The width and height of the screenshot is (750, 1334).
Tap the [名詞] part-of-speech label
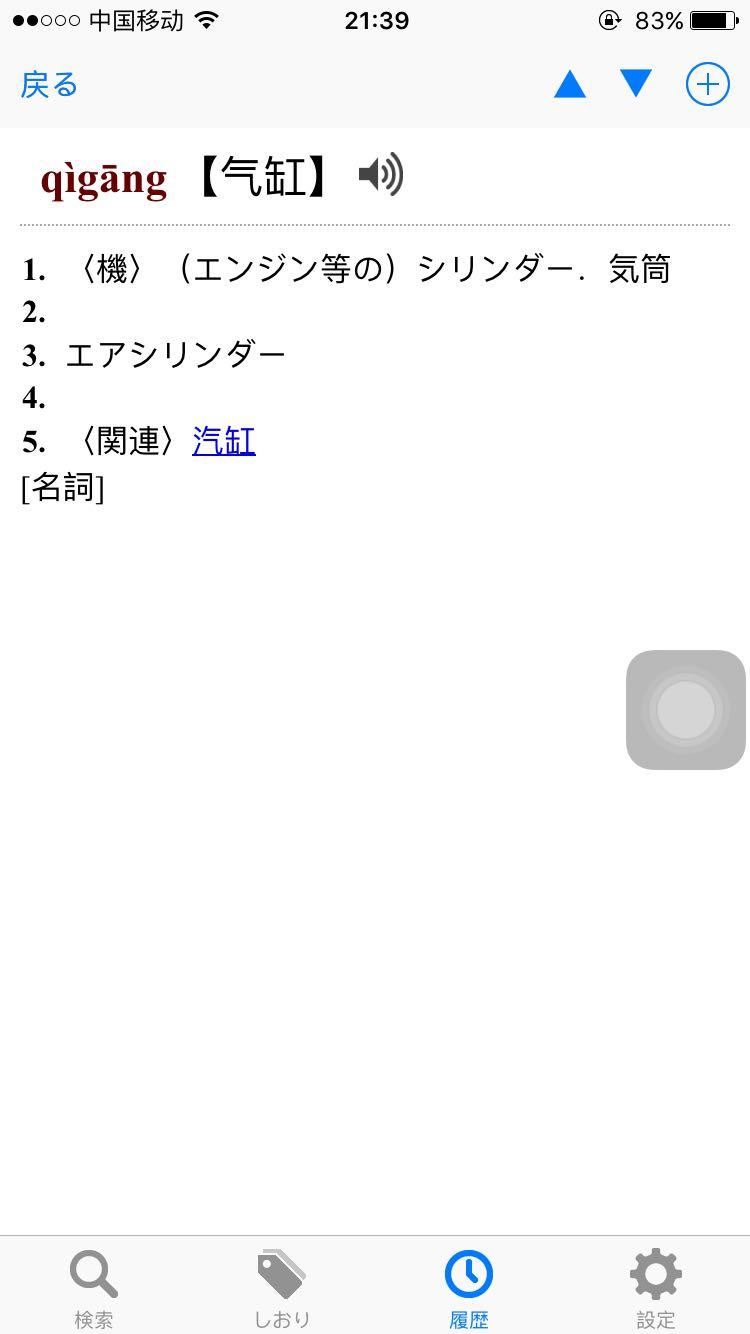click(63, 487)
